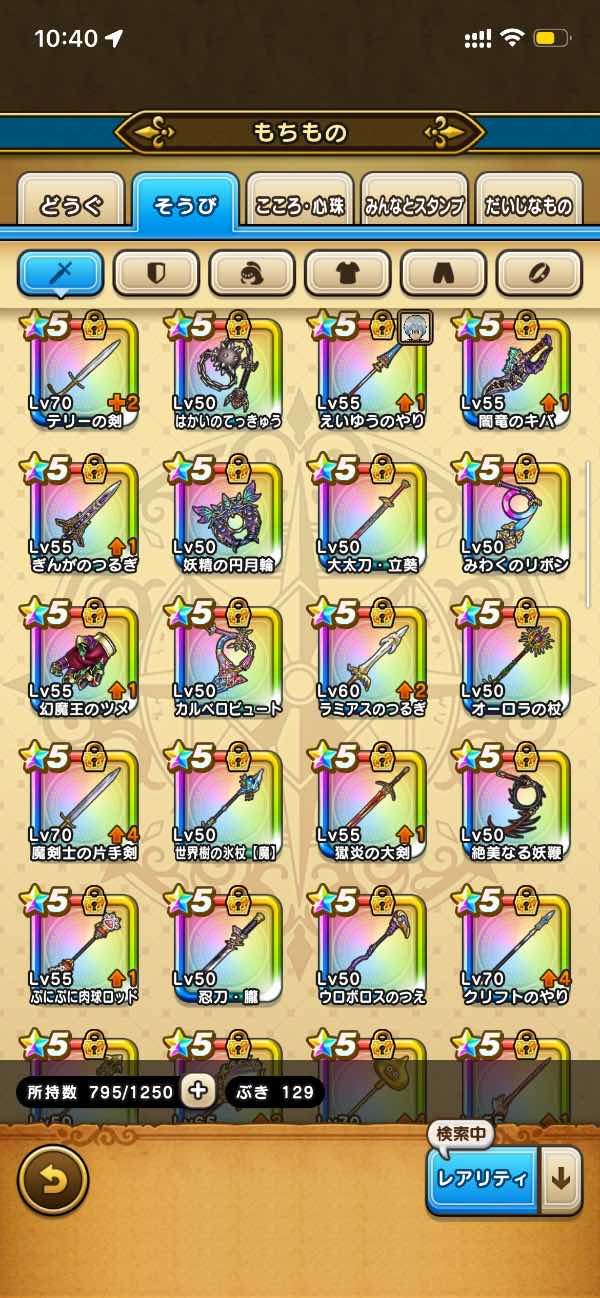Select the accessory ring filter
The image size is (600, 1298).
[539, 272]
